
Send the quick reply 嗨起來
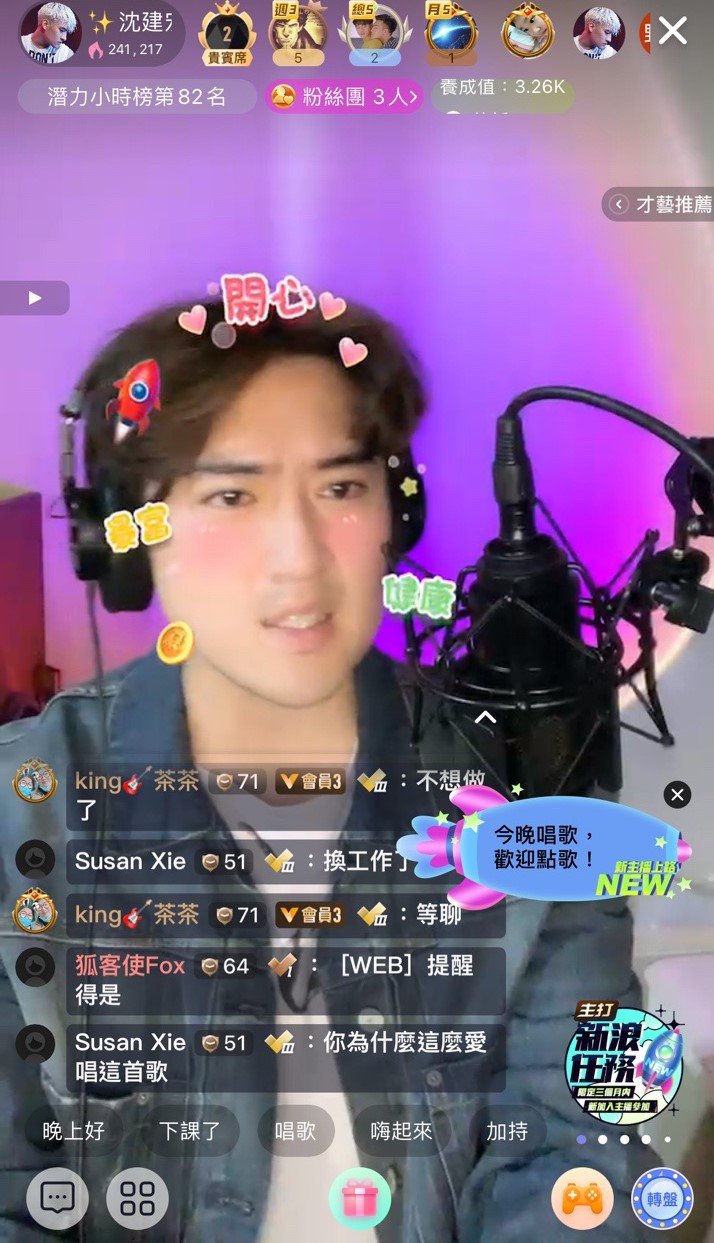point(401,1131)
